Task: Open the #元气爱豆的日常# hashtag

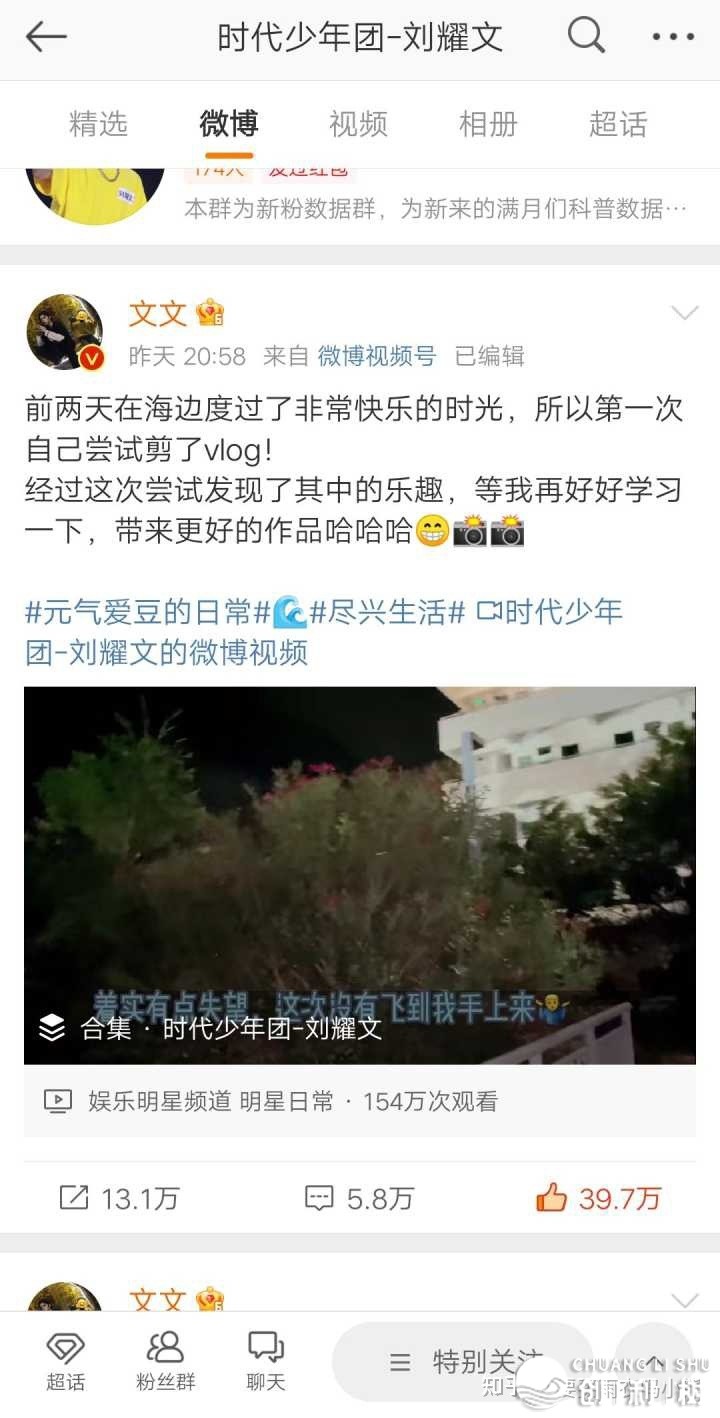Action: pyautogui.click(x=148, y=612)
